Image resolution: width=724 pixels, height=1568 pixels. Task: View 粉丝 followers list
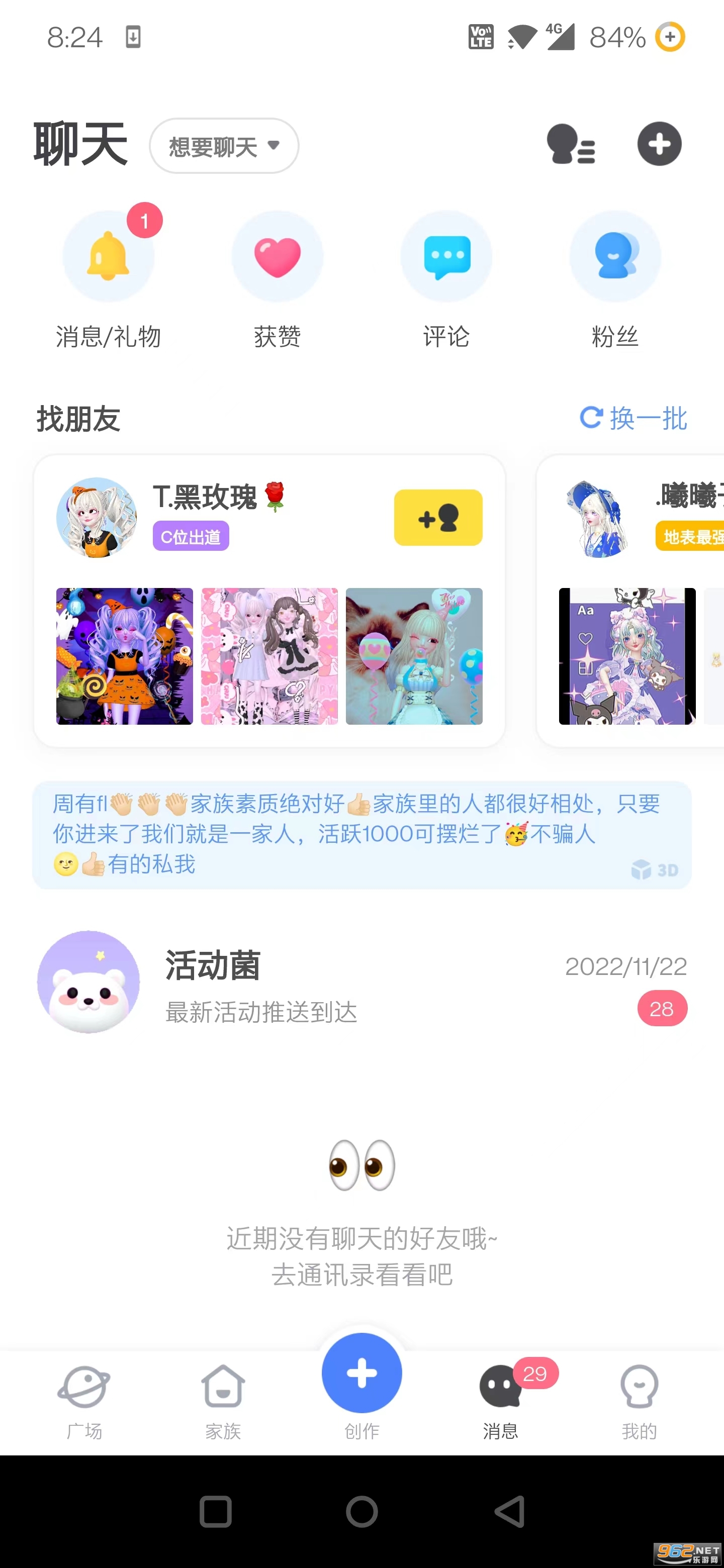click(x=615, y=257)
